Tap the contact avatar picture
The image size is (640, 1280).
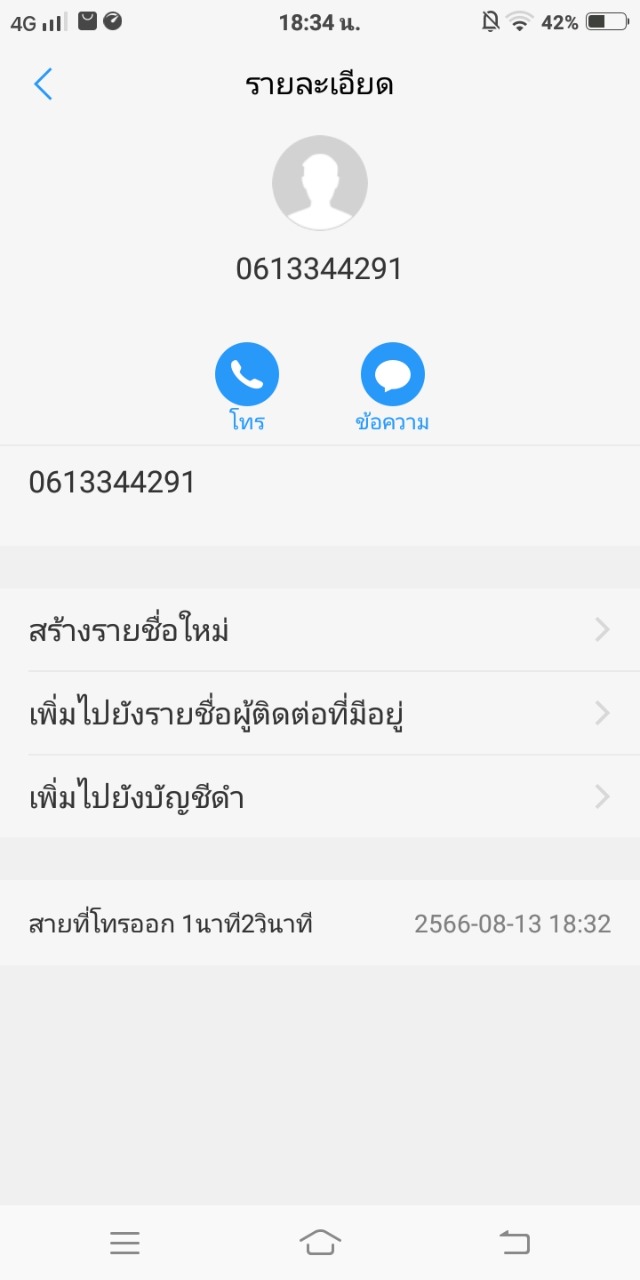[320, 183]
